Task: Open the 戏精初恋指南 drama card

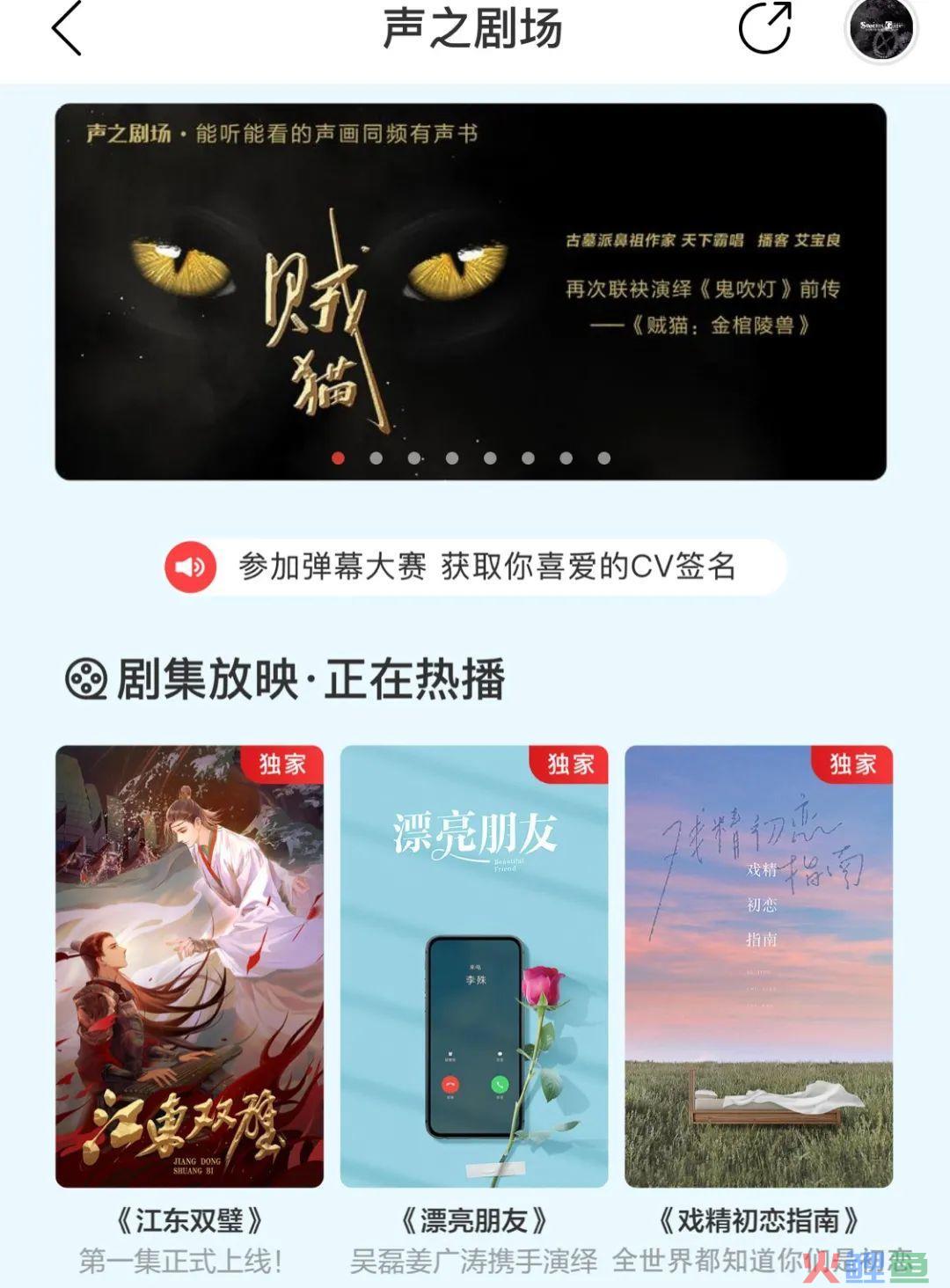Action: (x=758, y=966)
